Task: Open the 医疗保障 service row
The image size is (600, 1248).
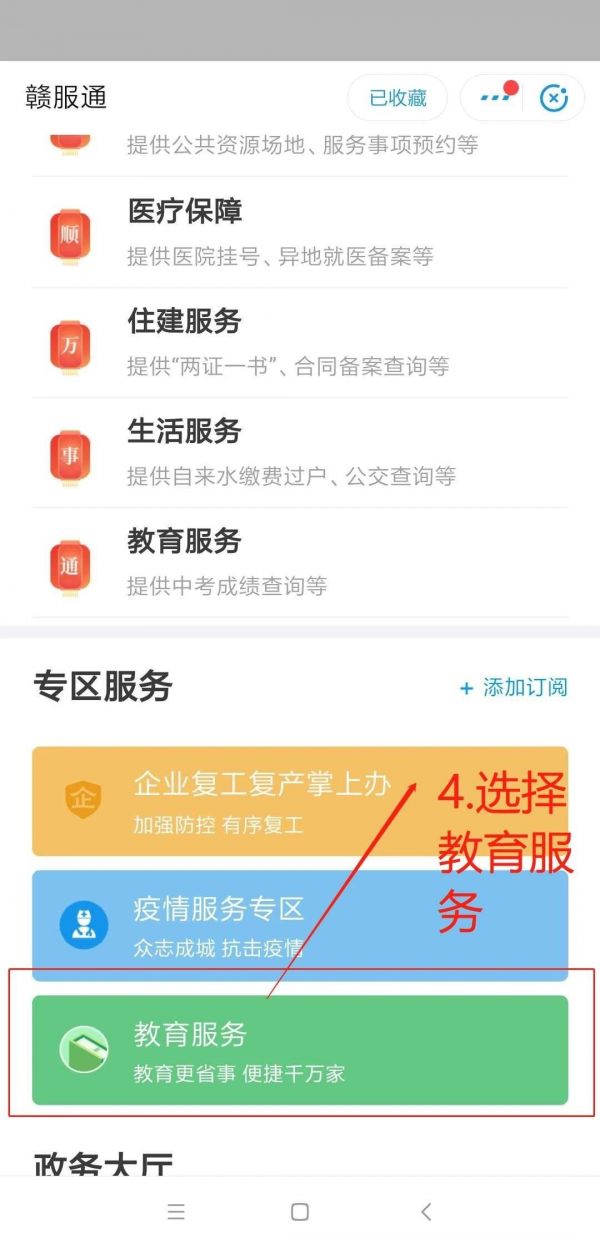Action: coord(300,232)
